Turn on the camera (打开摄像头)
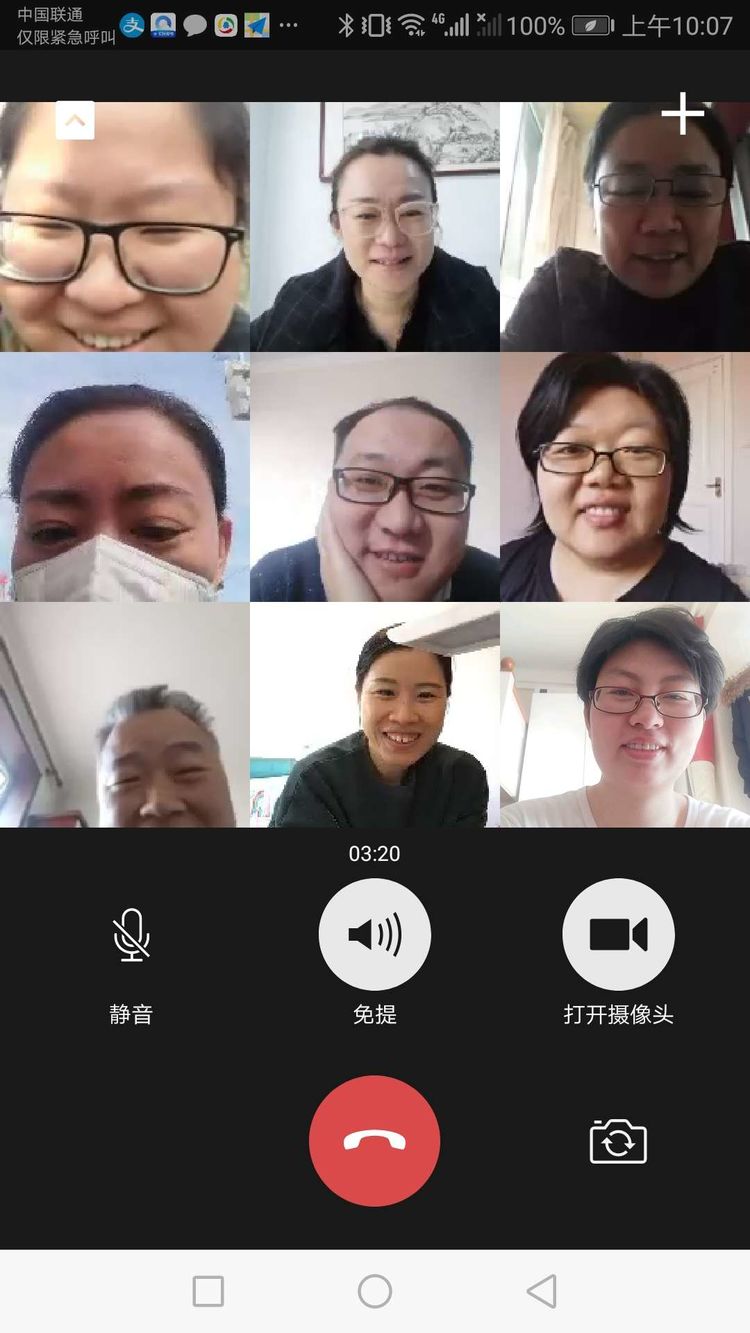The width and height of the screenshot is (750, 1333). point(618,936)
